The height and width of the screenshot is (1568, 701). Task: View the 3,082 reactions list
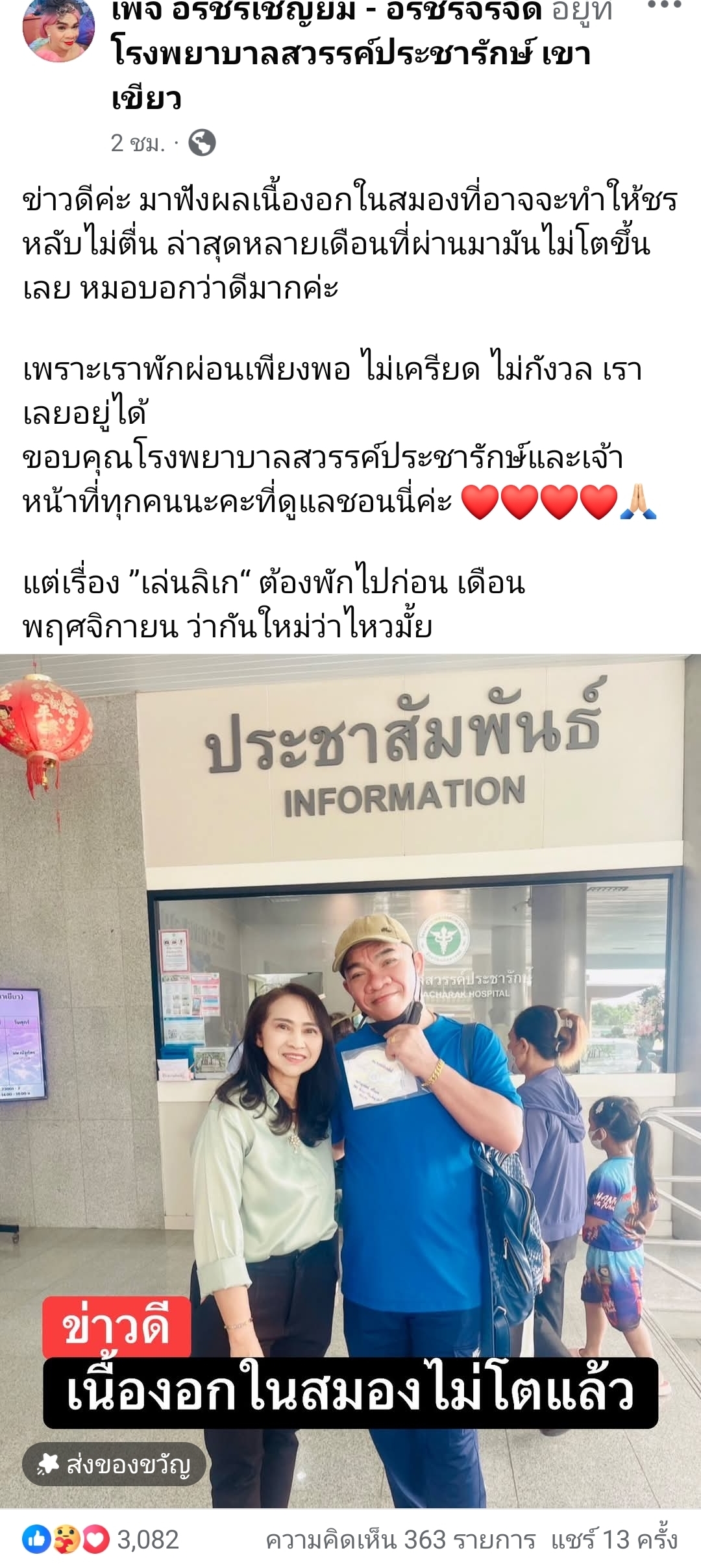(101, 1539)
